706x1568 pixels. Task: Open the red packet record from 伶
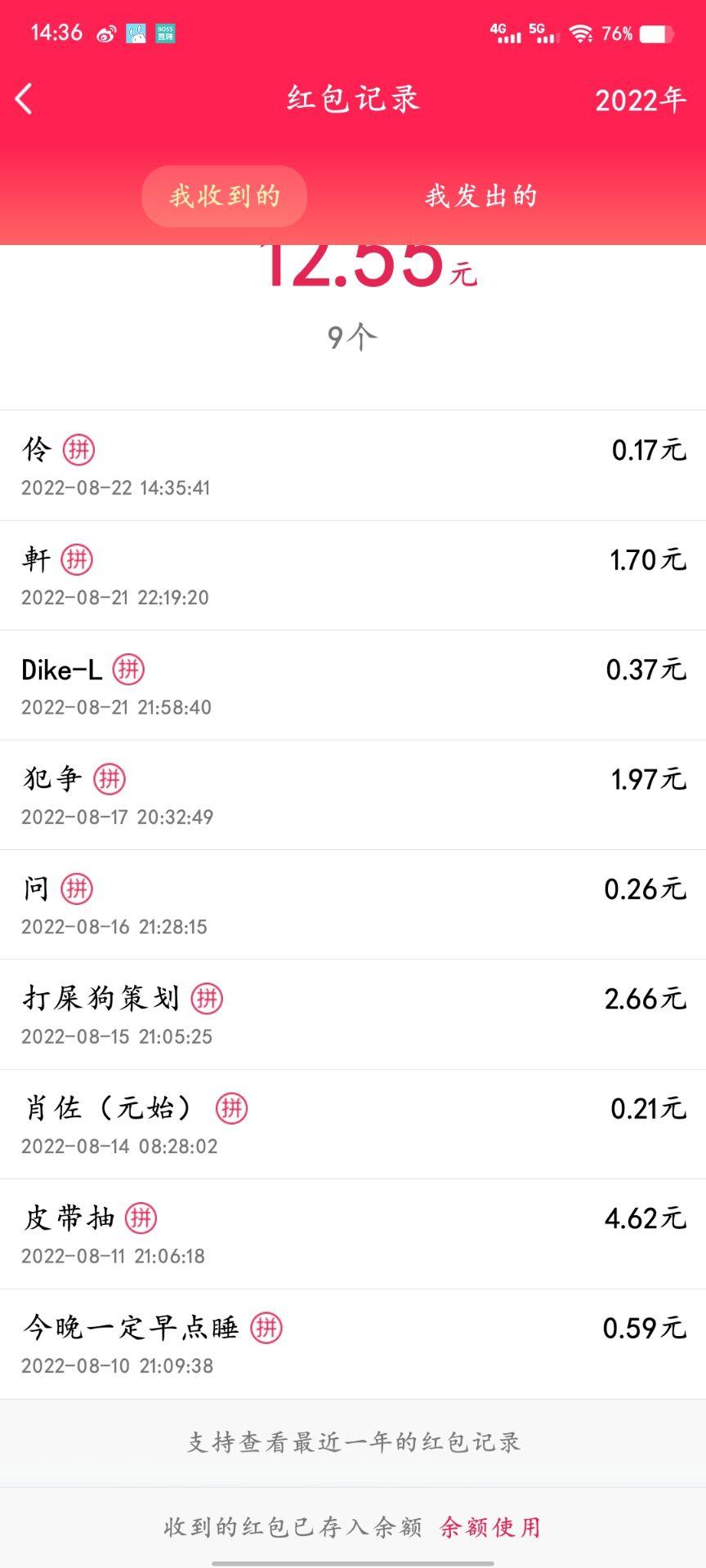(x=353, y=465)
